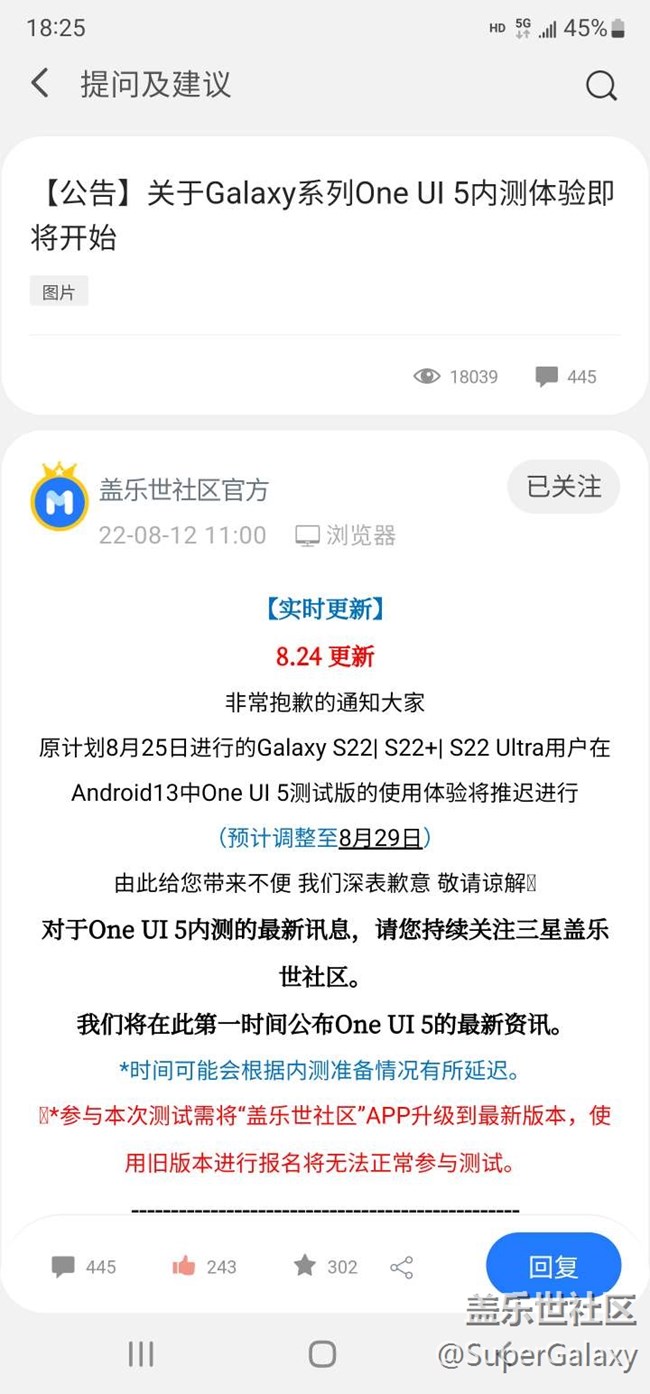Go to the system home screen
Image resolution: width=650 pixels, height=1394 pixels.
[322, 1354]
